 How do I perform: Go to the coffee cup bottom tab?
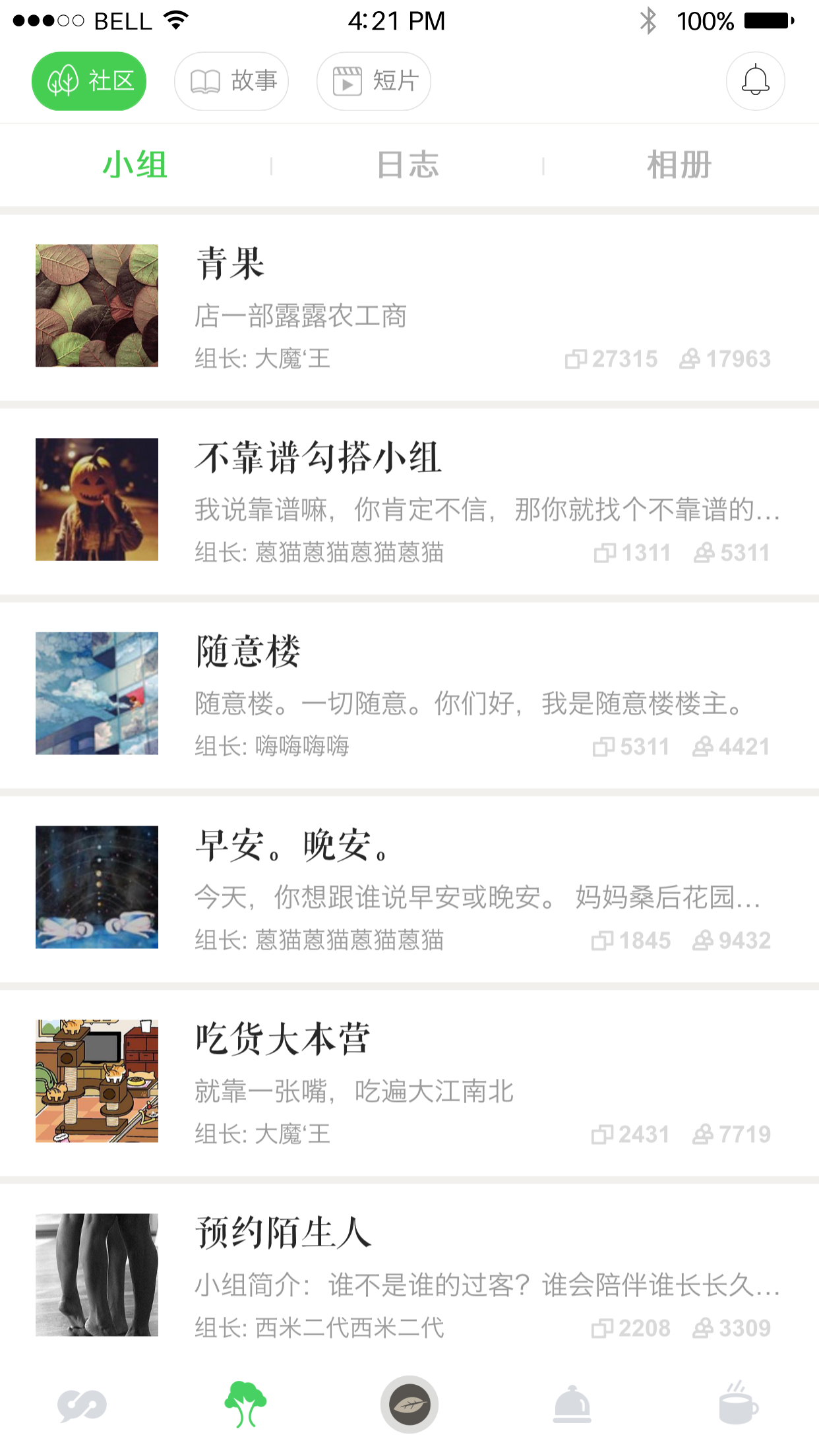tap(737, 1405)
